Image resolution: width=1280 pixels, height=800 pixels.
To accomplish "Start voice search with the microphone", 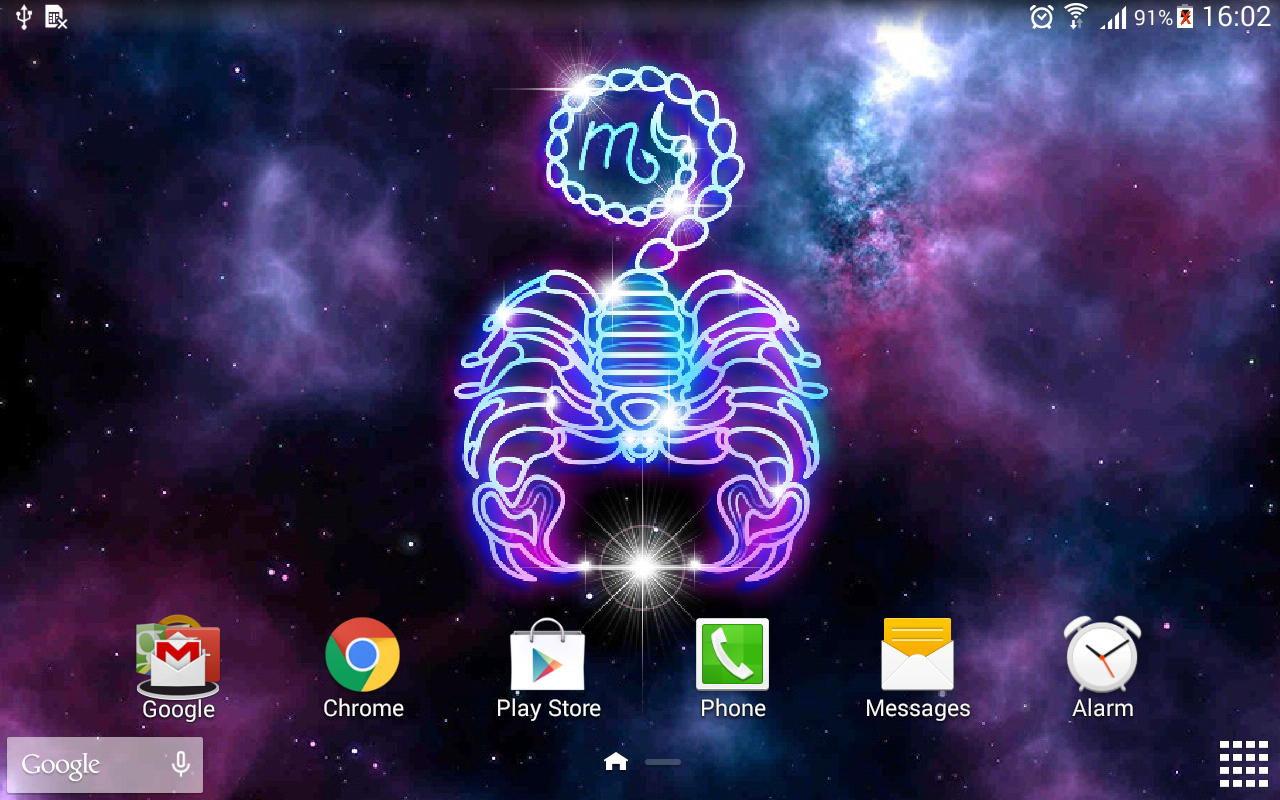I will tap(180, 765).
